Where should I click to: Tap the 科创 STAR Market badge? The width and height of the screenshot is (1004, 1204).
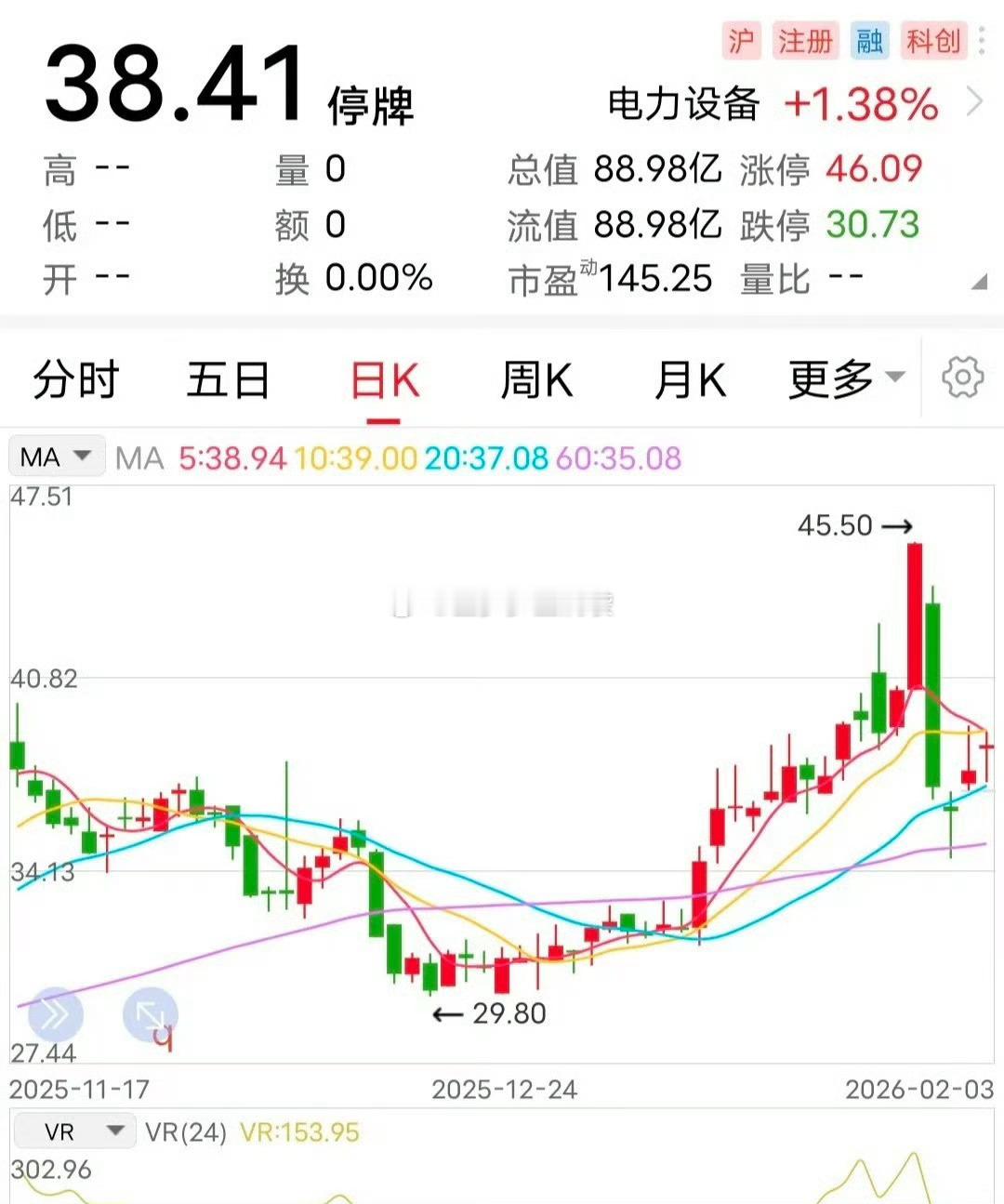point(933,40)
